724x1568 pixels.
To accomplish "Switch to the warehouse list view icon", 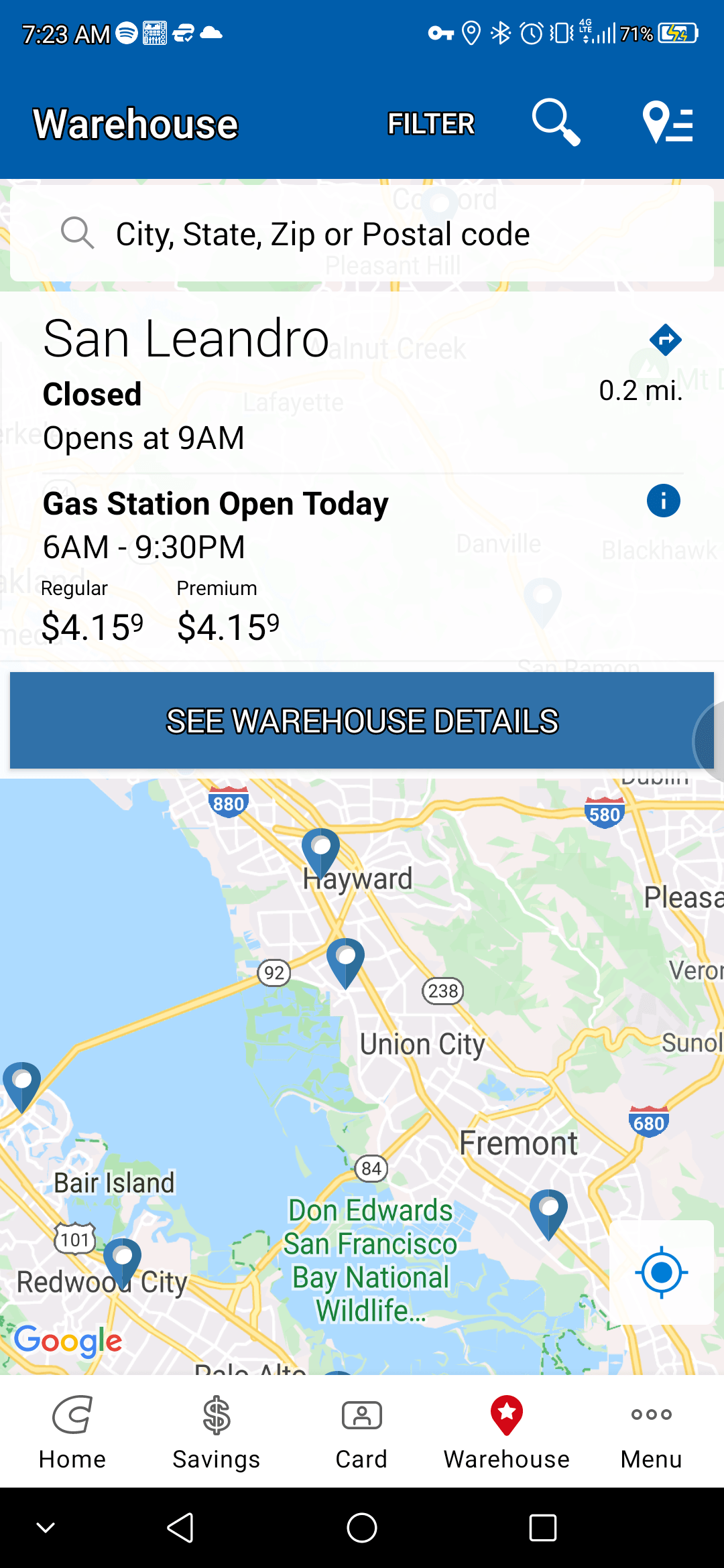I will click(x=668, y=124).
